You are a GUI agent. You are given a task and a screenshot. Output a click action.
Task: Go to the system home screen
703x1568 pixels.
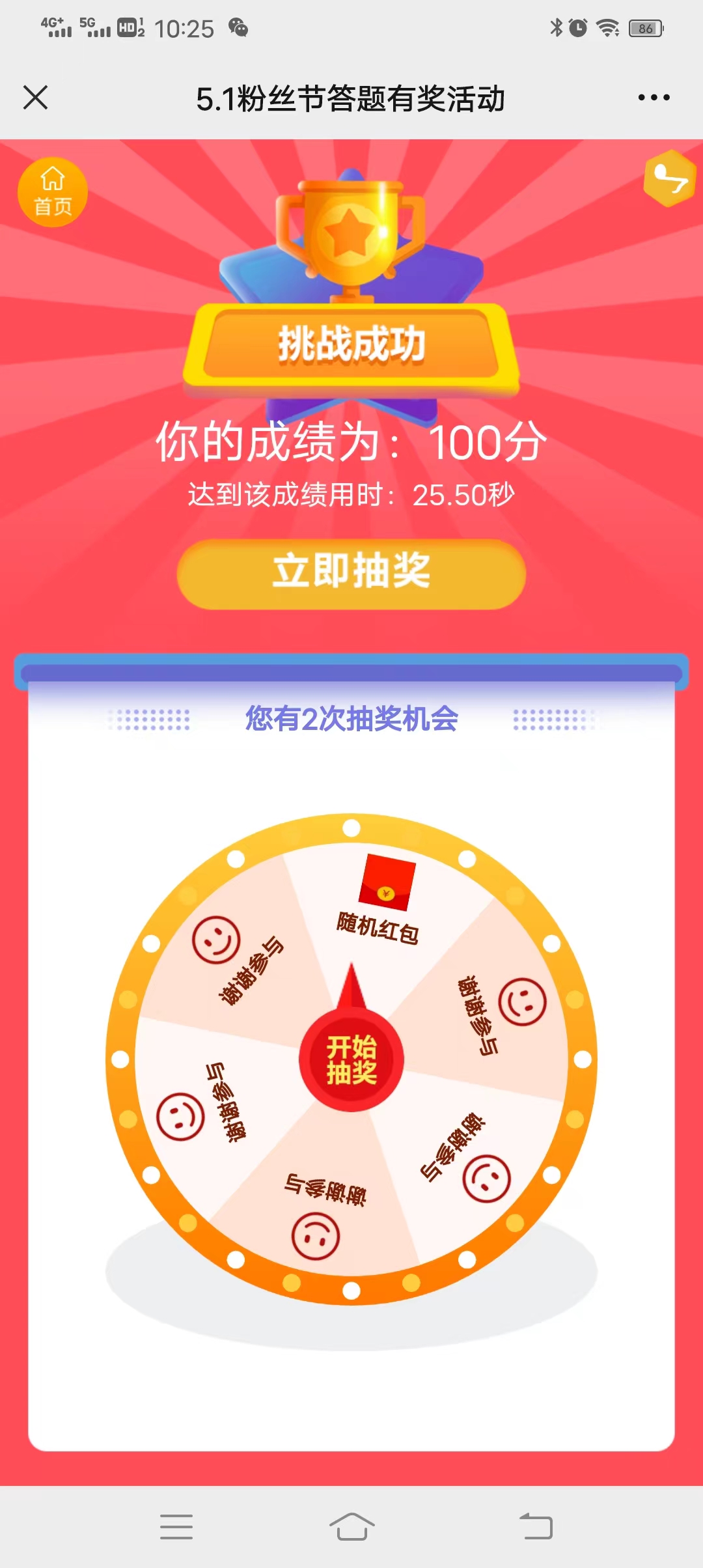coord(351,1526)
